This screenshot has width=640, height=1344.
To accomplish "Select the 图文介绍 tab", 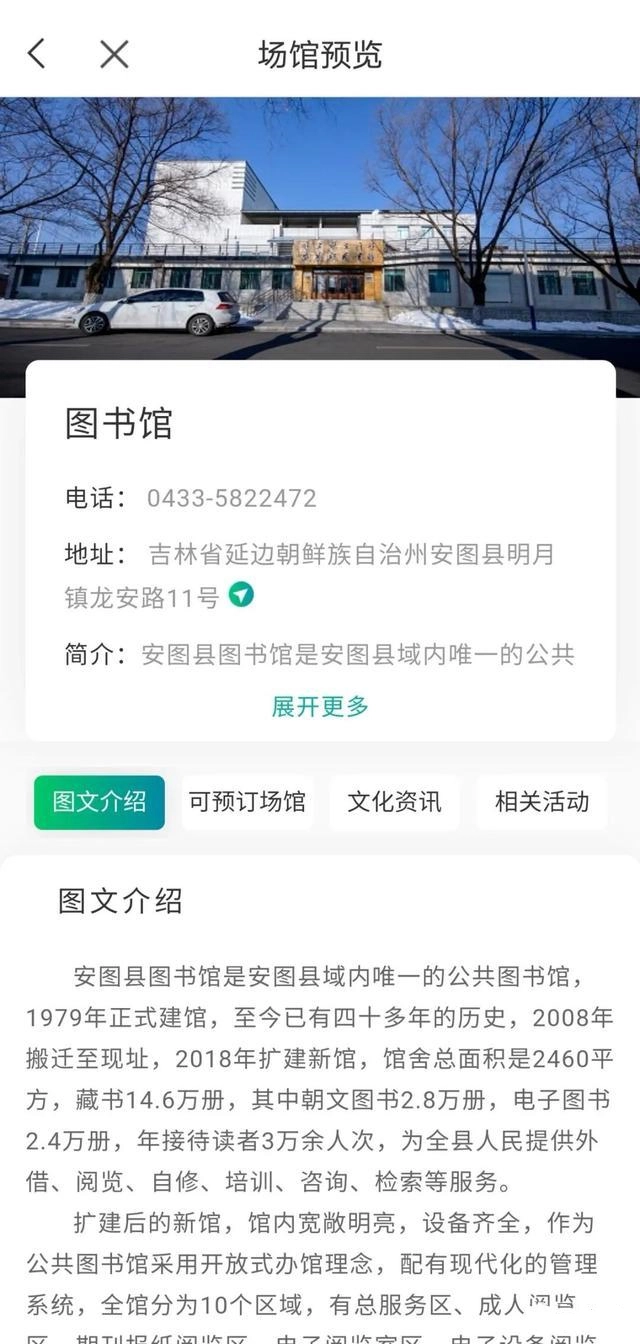I will coord(99,802).
